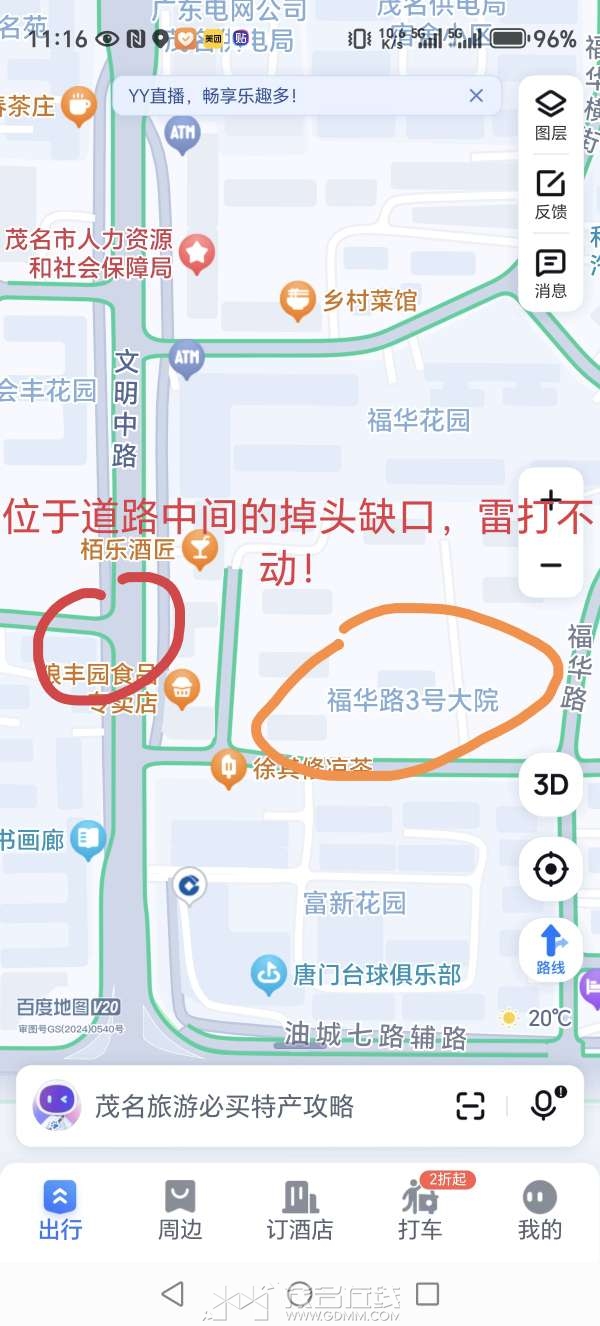
Task: Switch the map to 3D view
Action: pyautogui.click(x=551, y=784)
